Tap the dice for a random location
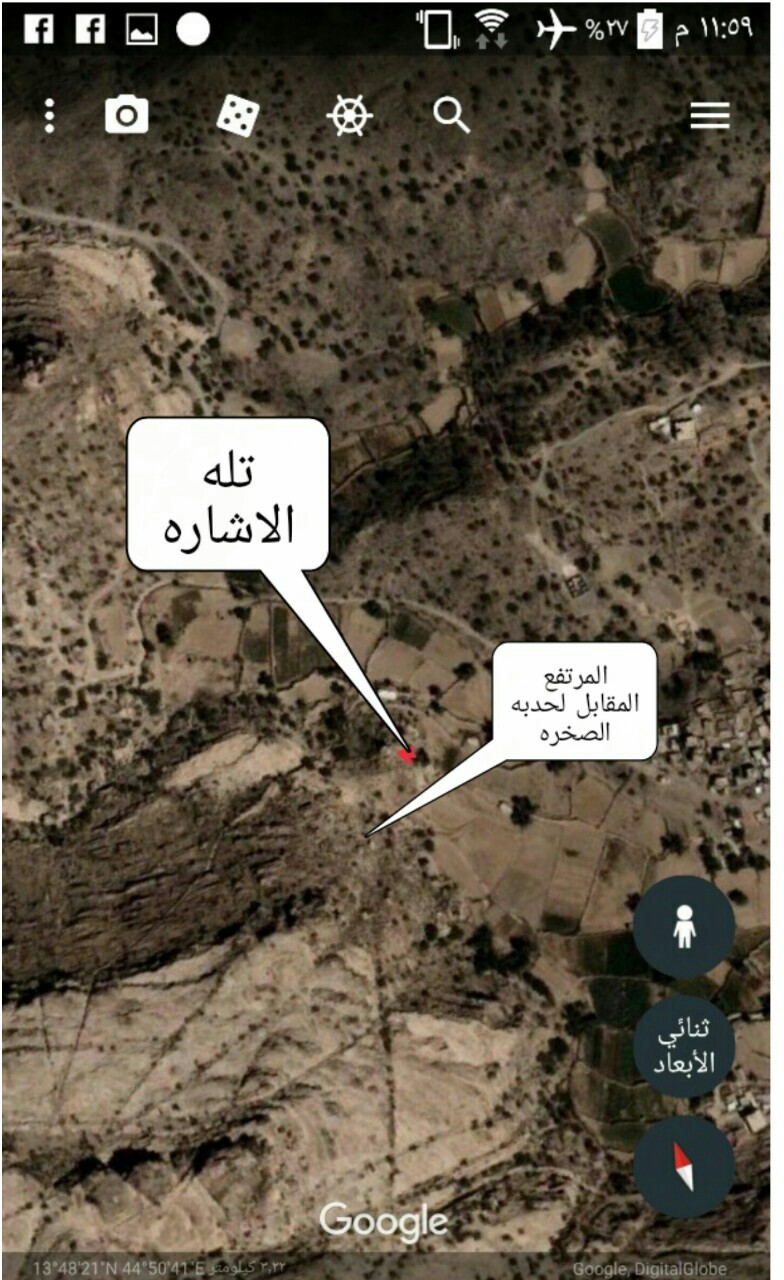The image size is (784, 1280). tap(238, 117)
